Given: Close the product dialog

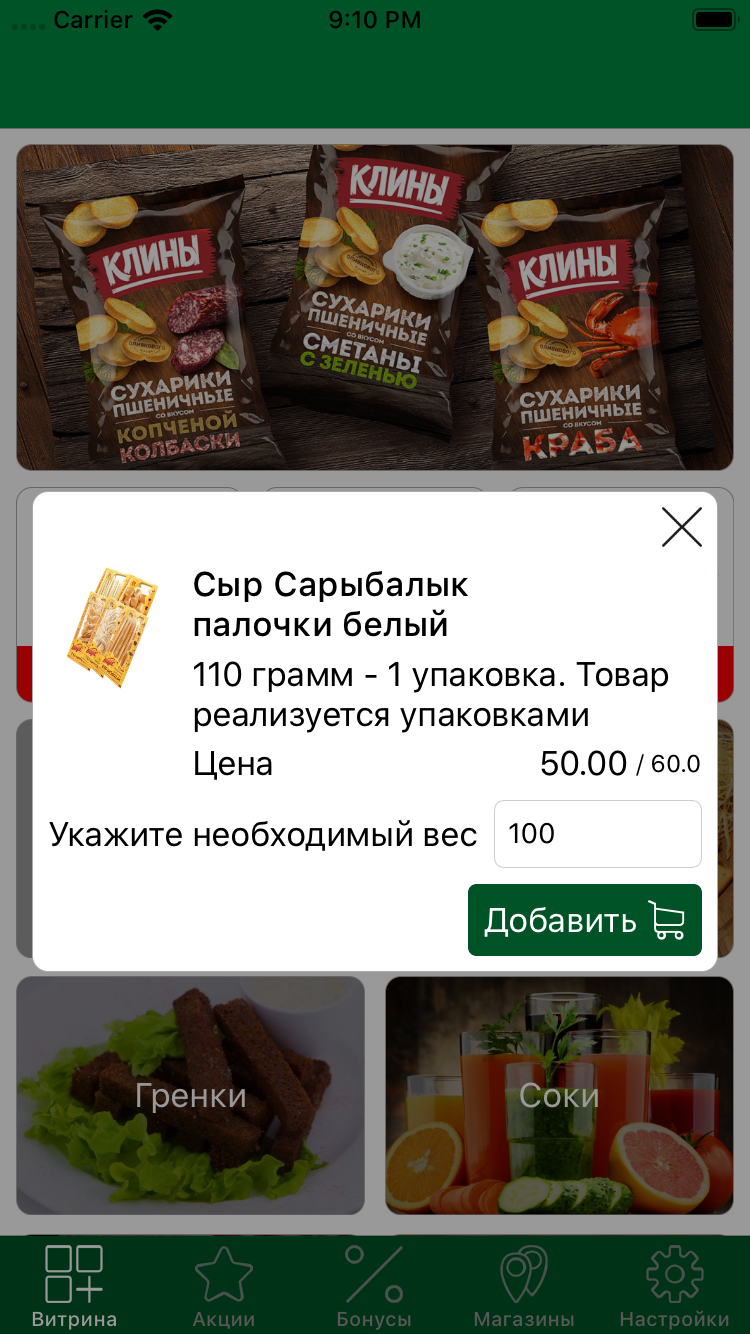Looking at the screenshot, I should pos(681,527).
